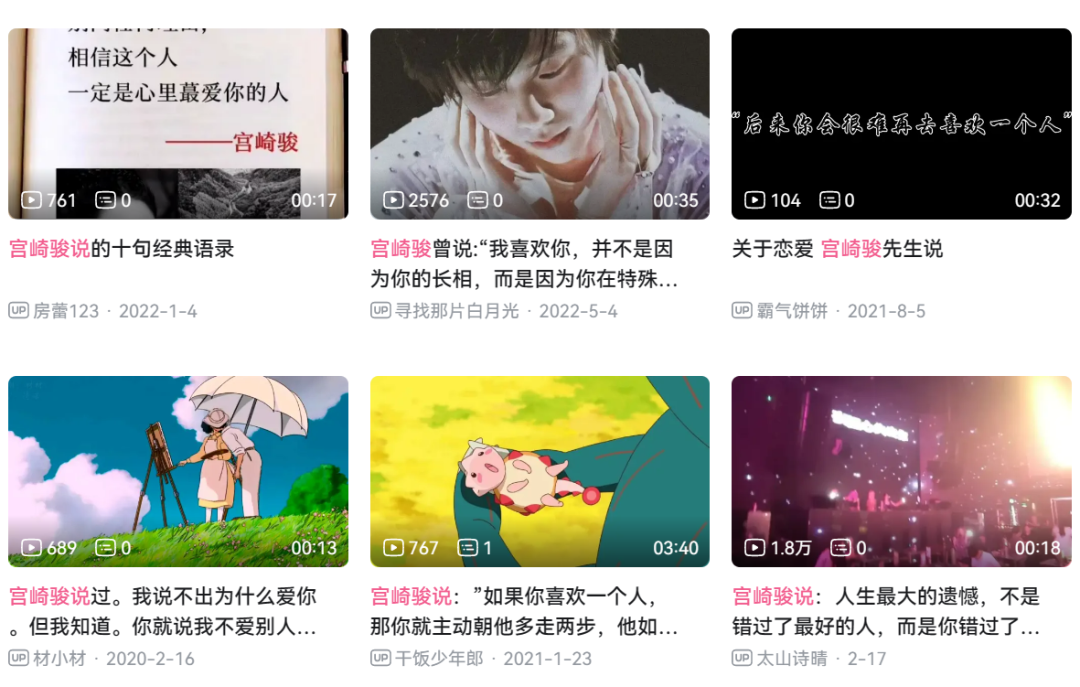The width and height of the screenshot is (1080, 687).
Task: Play the 00:35 video from 寻找那片白月光
Action: point(539,123)
